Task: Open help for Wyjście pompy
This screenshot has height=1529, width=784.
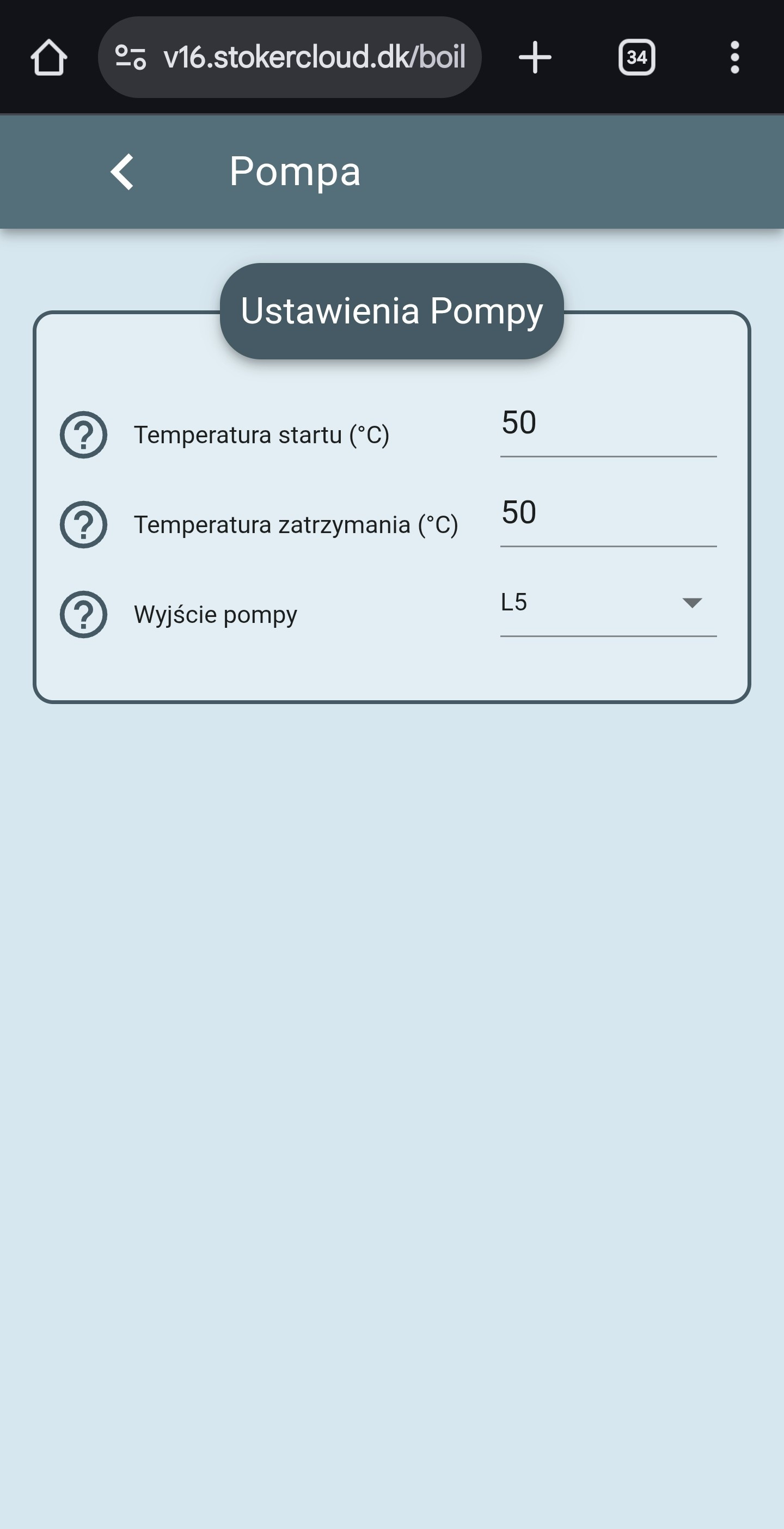Action: (84, 614)
